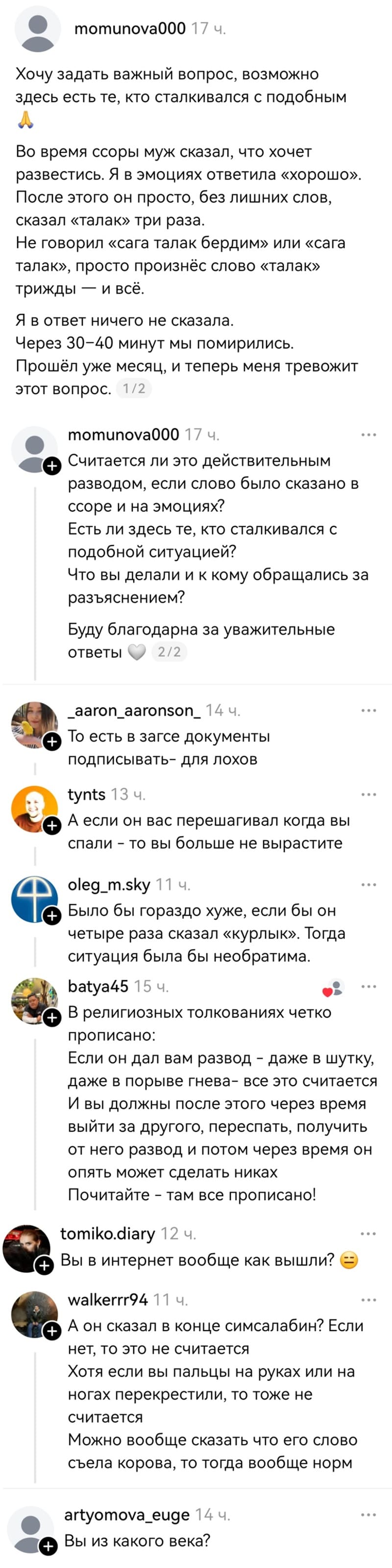Open overflow menu on artyomova_euge comment
The height and width of the screenshot is (1568, 392).
coord(368,1515)
